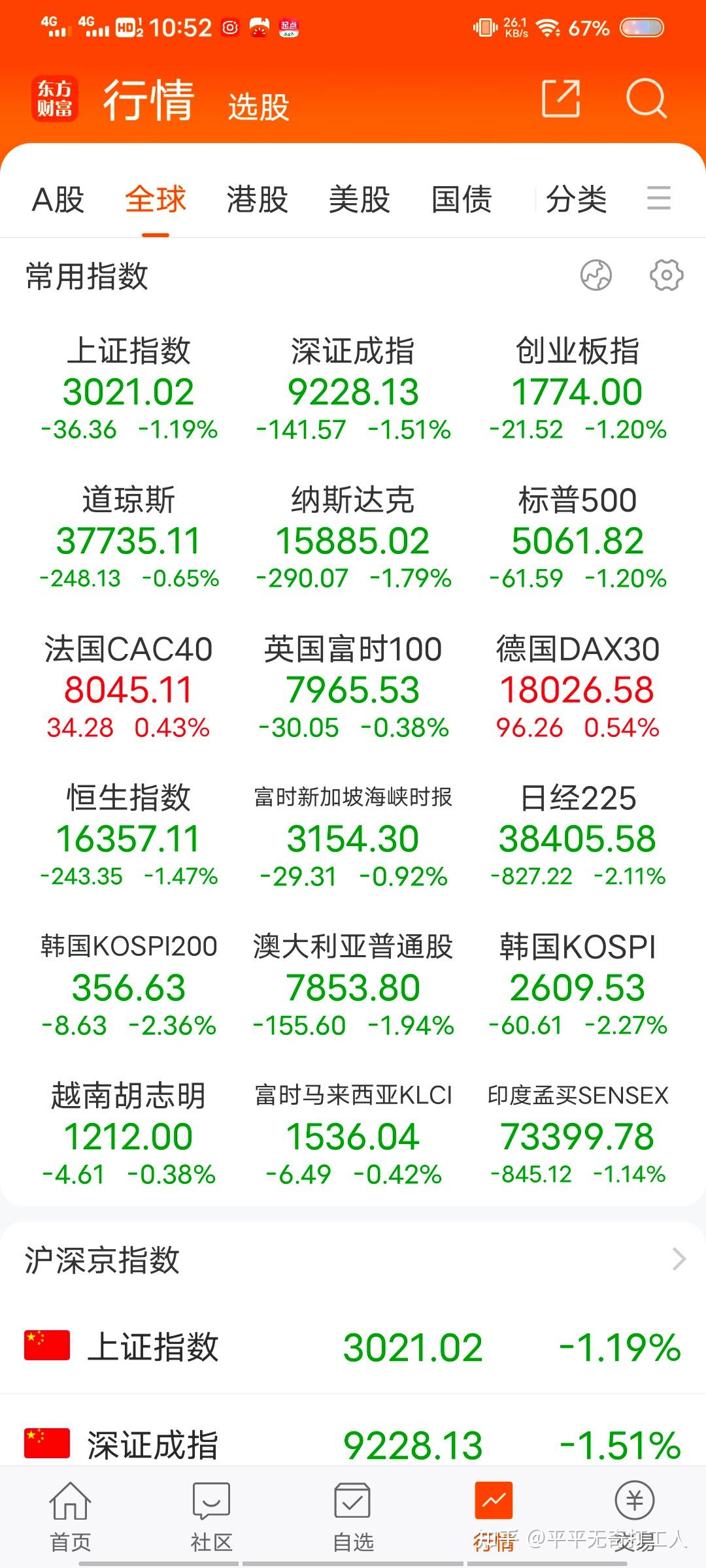This screenshot has width=706, height=1568.
Task: Open the index settings gear
Action: 666,275
